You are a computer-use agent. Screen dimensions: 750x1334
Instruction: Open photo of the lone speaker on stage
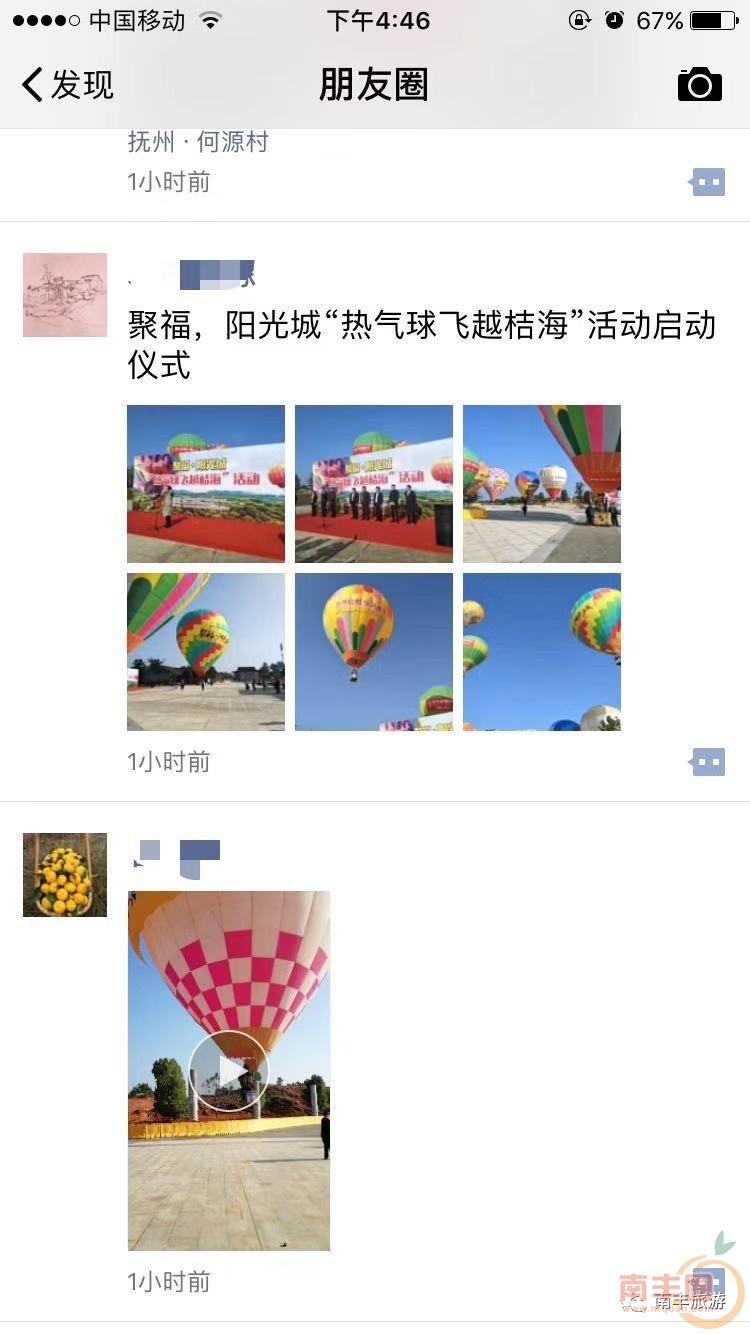[206, 484]
